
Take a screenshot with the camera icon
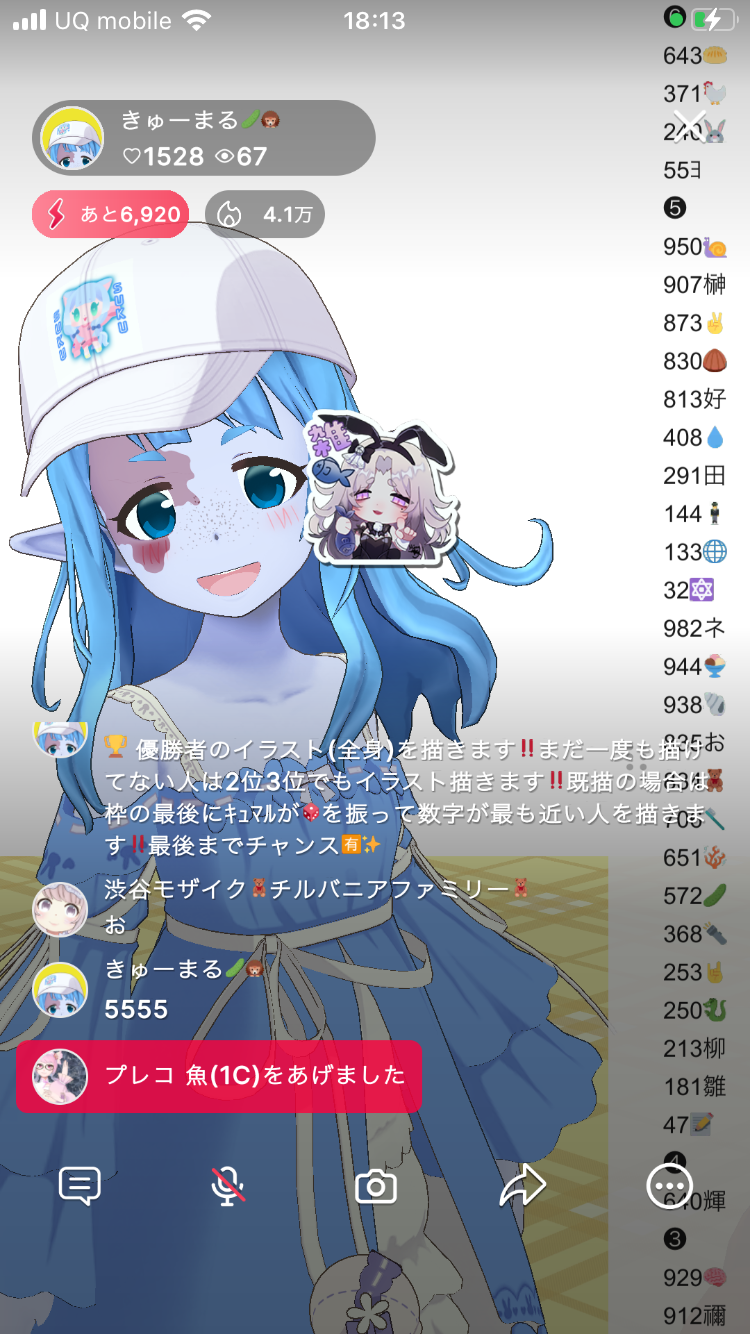tap(376, 1187)
